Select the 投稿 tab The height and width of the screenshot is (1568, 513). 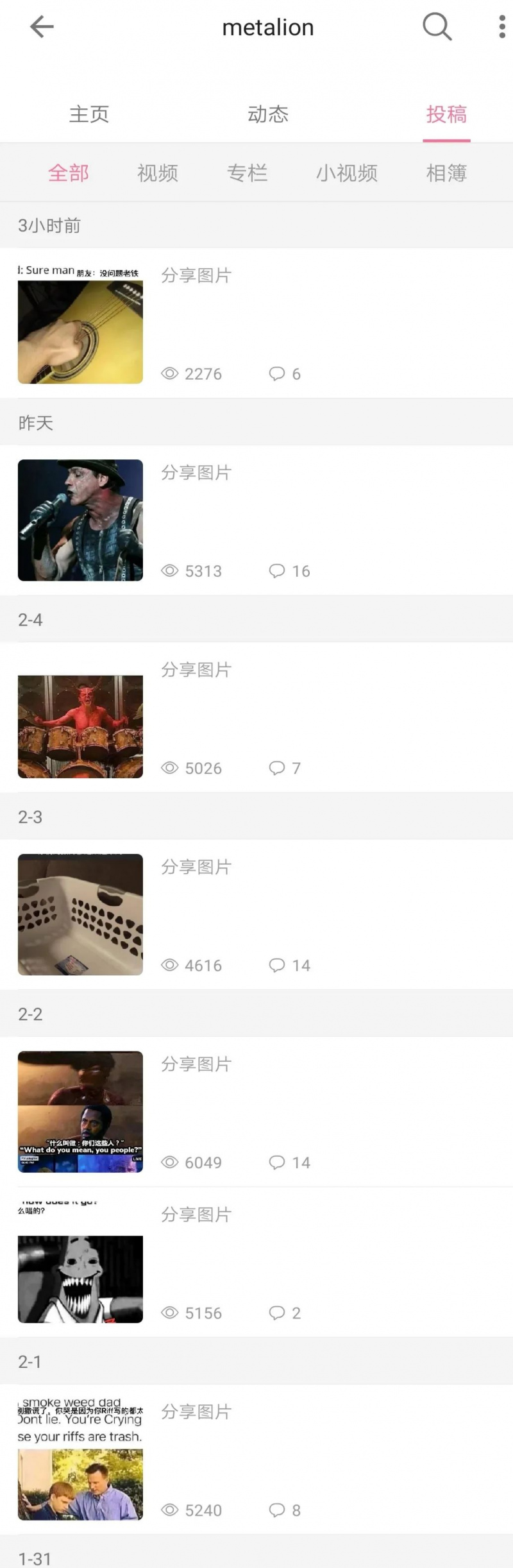pos(446,115)
